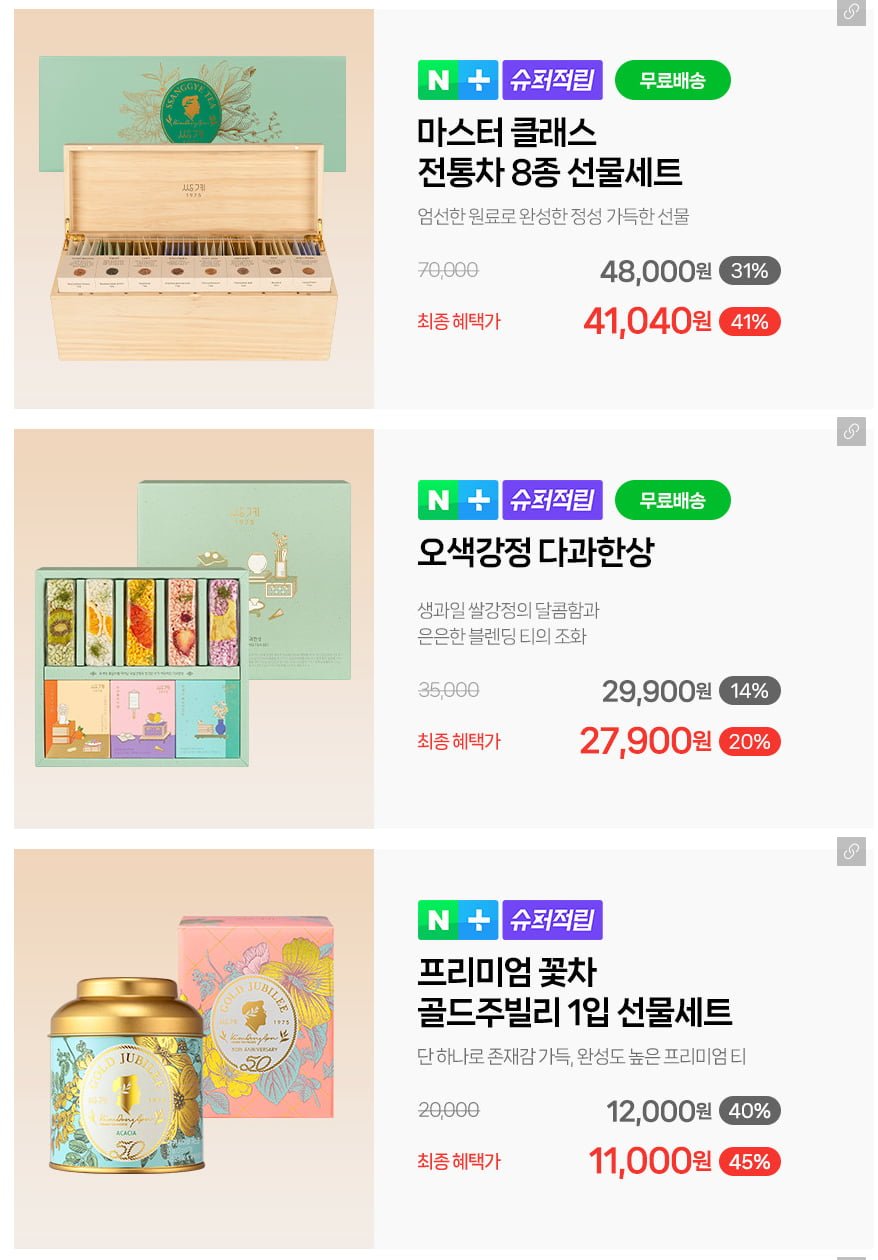
Task: View the 오색강정 다과한상 product card
Action: 535,552
